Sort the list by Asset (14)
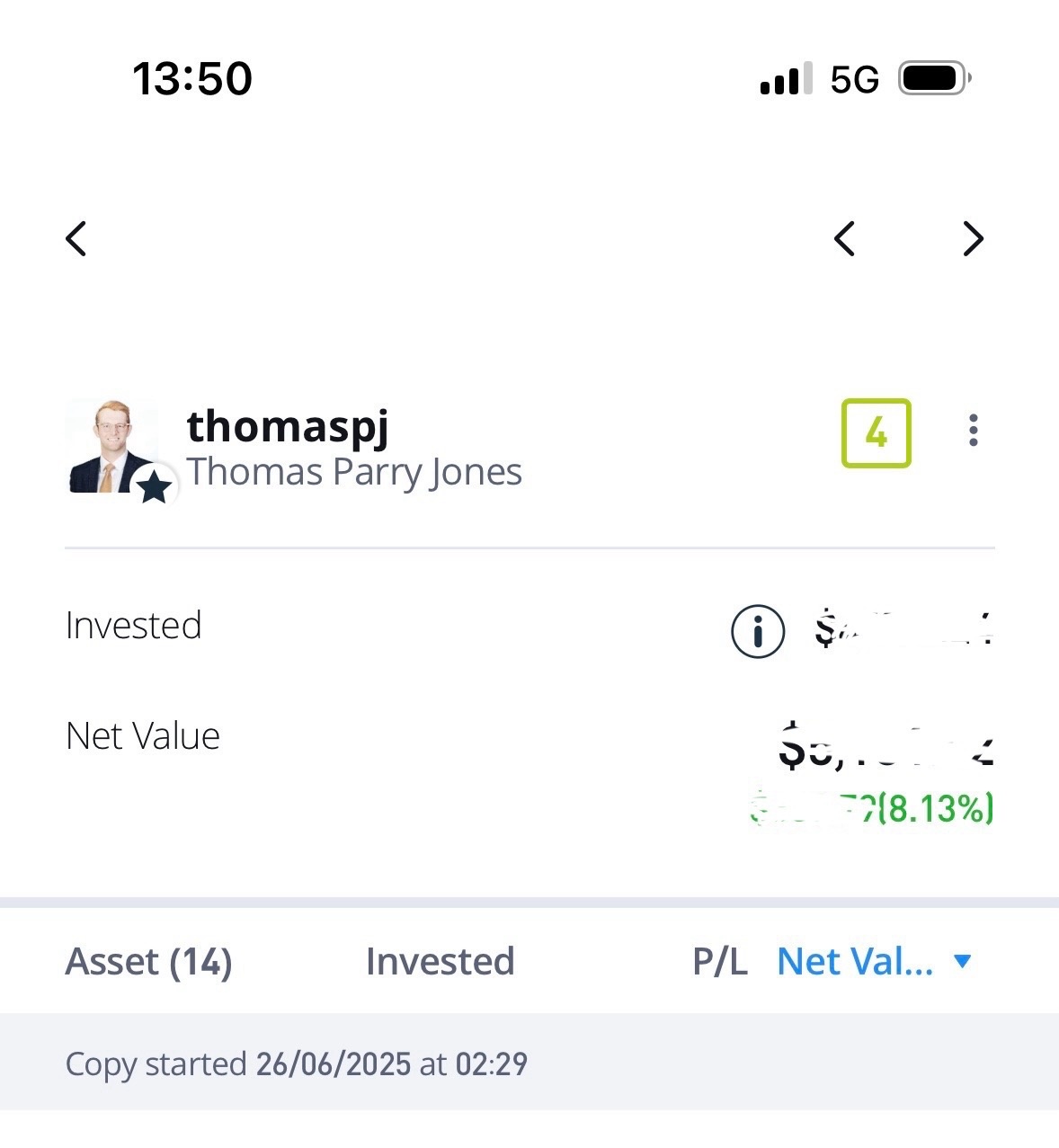Screen dimensions: 1059x1148 (x=149, y=962)
